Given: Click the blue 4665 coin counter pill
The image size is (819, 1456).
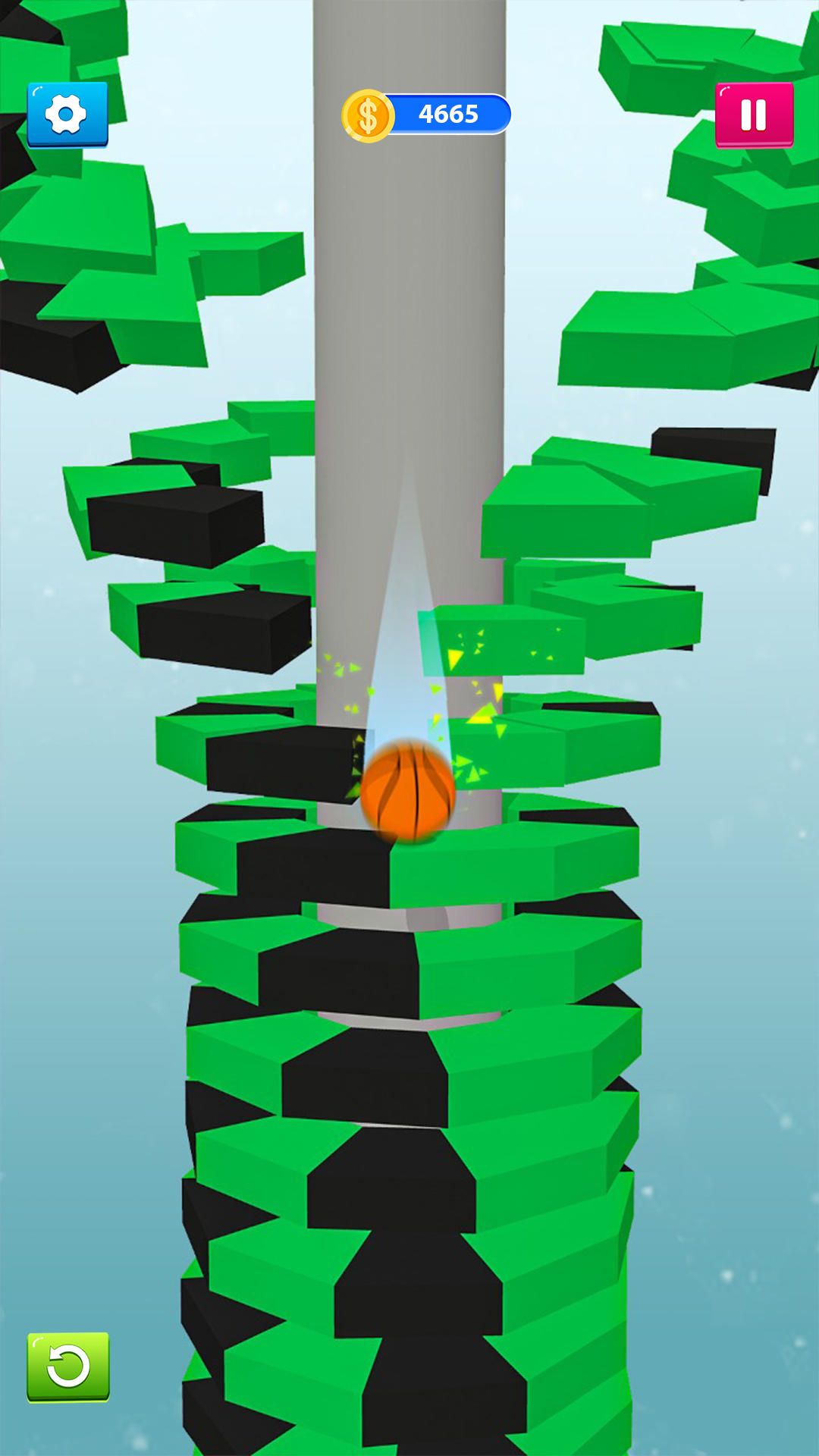Looking at the screenshot, I should (x=447, y=112).
